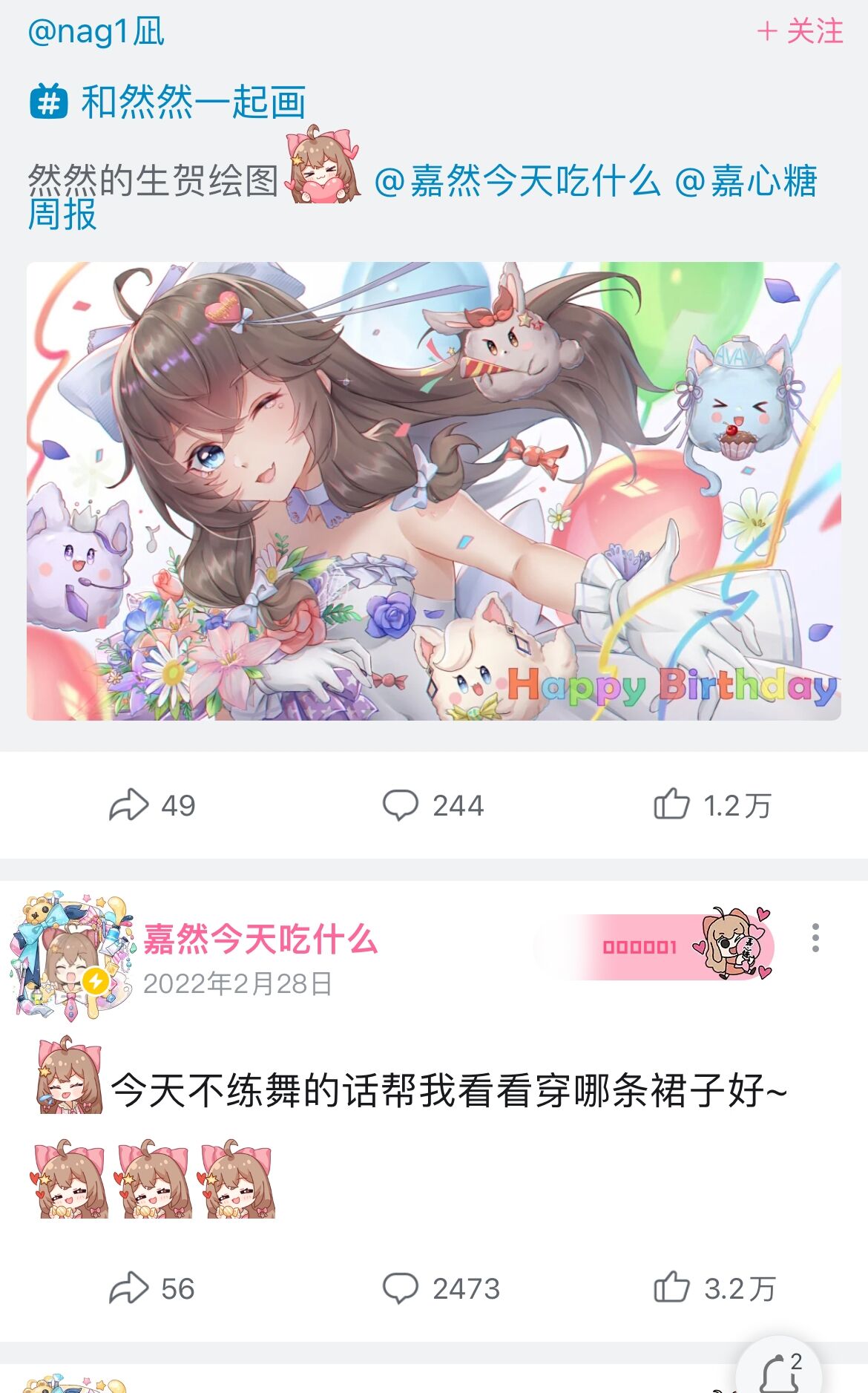
Task: Share the birthday artwork post
Action: pyautogui.click(x=152, y=805)
